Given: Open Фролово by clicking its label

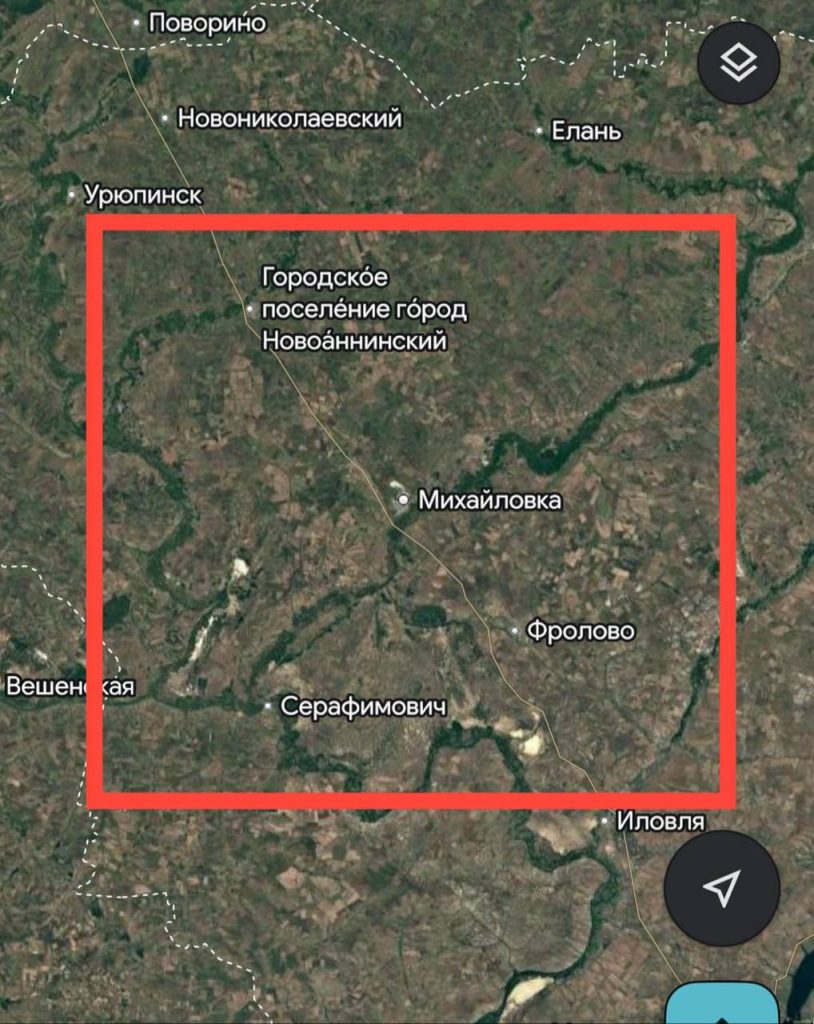Looking at the screenshot, I should tap(580, 631).
